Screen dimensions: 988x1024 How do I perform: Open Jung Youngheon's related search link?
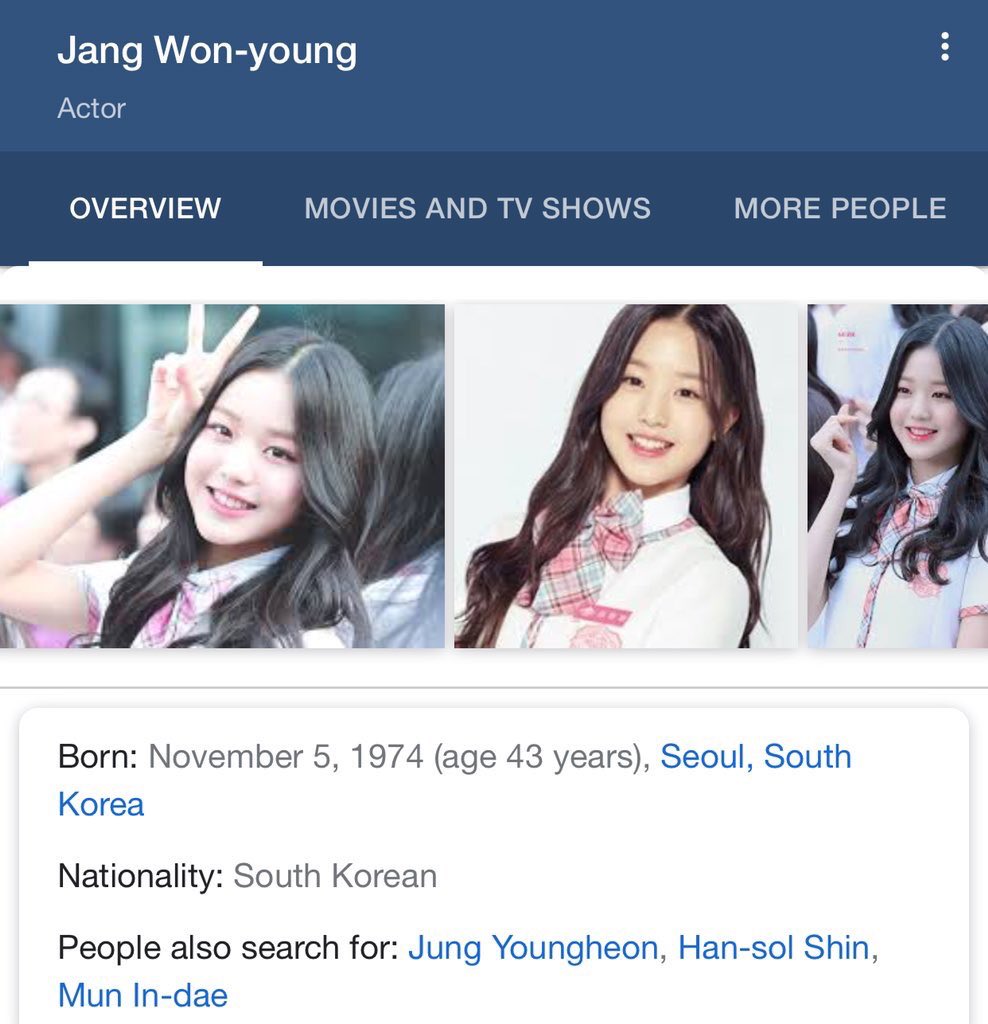tap(533, 947)
